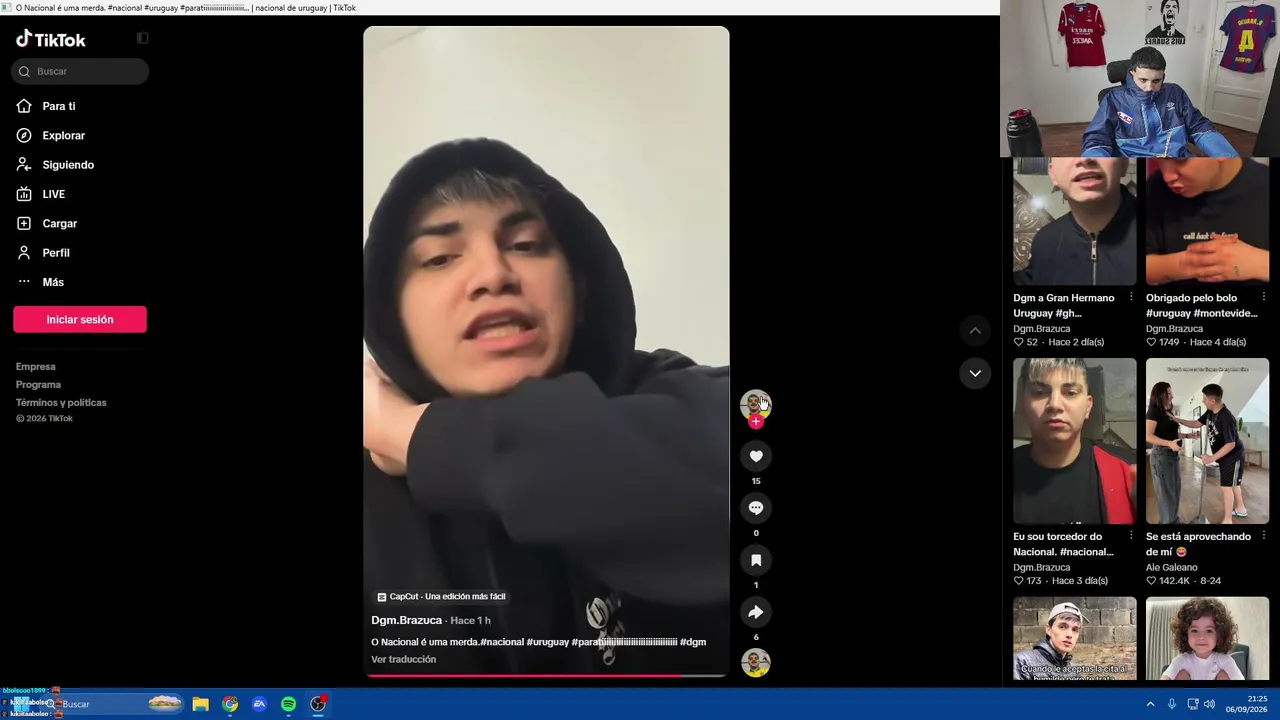The height and width of the screenshot is (720, 1280).
Task: Open the Buscar search field
Action: tap(80, 71)
